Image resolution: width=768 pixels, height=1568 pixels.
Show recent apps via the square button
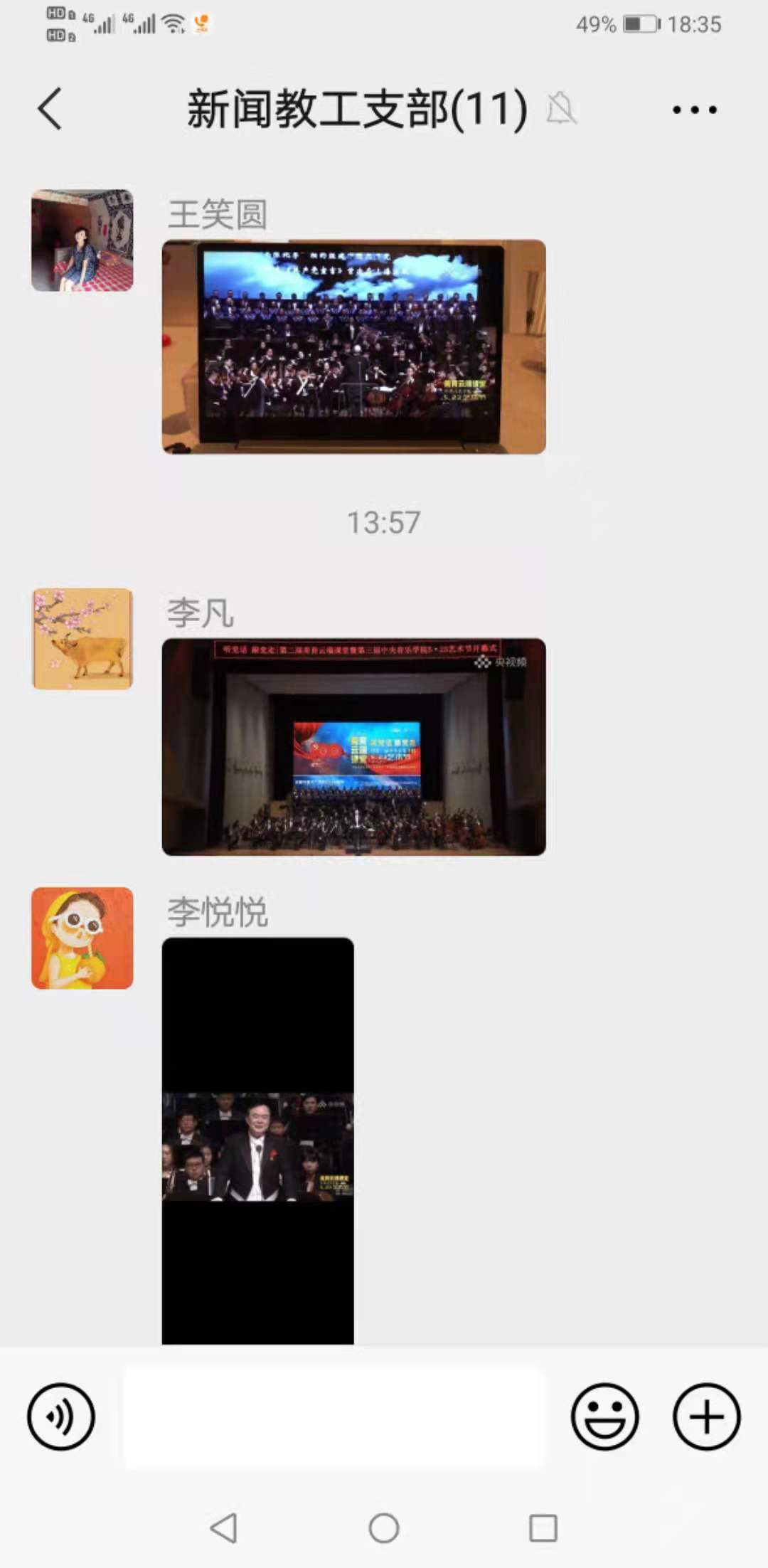[x=543, y=1527]
